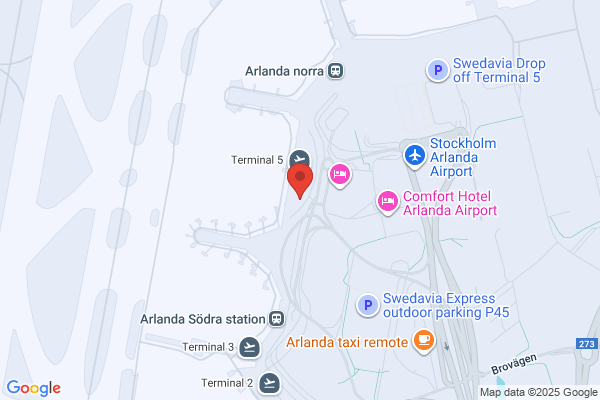This screenshot has width=600, height=400.
Task: Open the Arlanda Södra station marker
Action: 276,318
